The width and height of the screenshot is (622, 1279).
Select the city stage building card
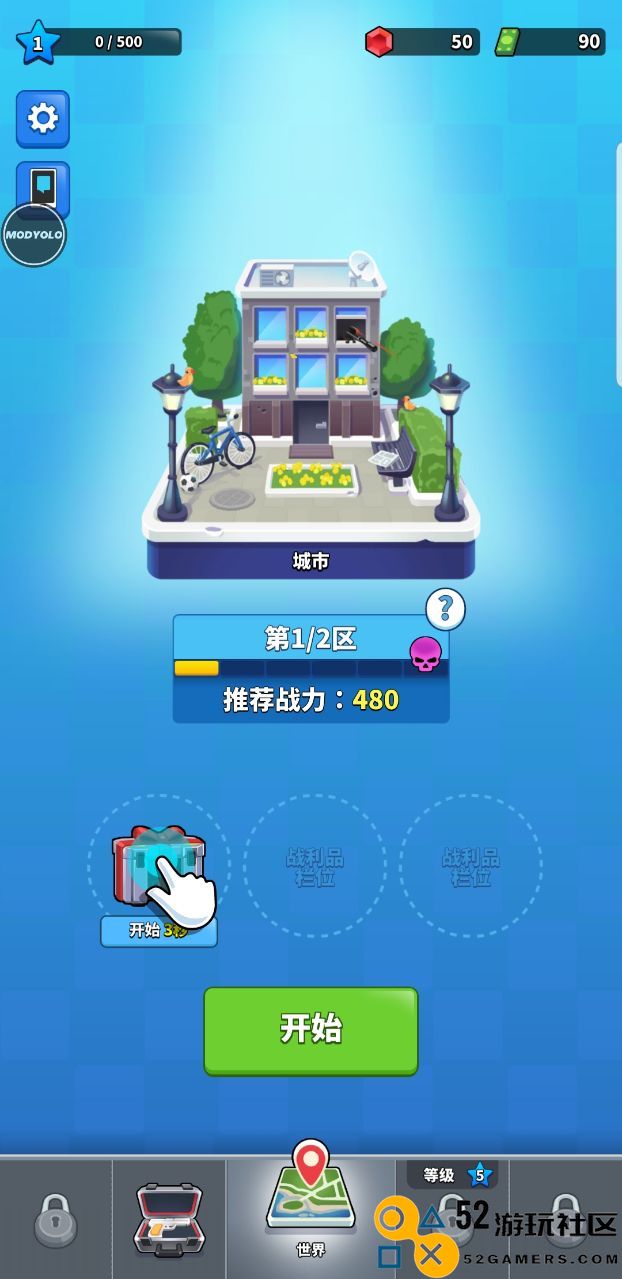(311, 415)
